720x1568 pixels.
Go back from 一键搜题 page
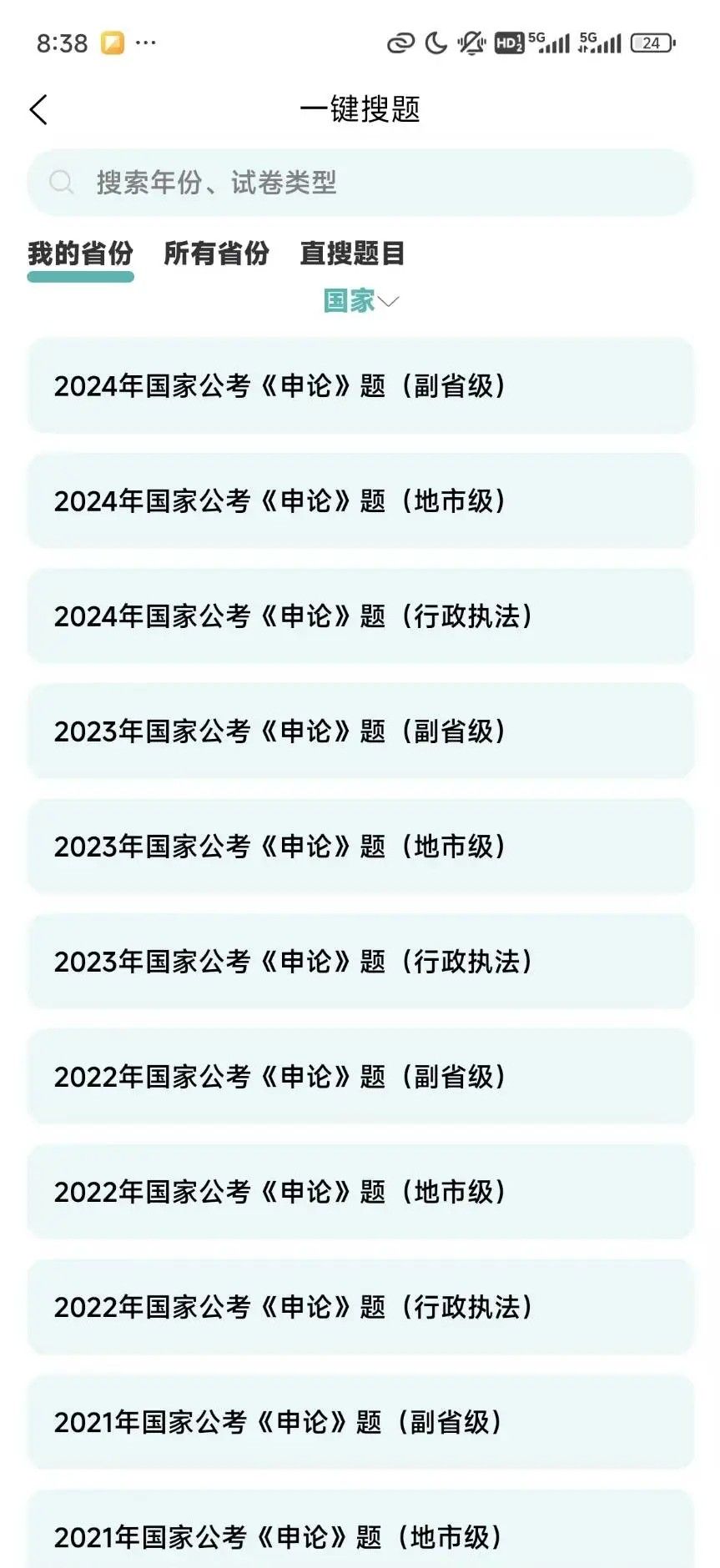click(x=38, y=109)
